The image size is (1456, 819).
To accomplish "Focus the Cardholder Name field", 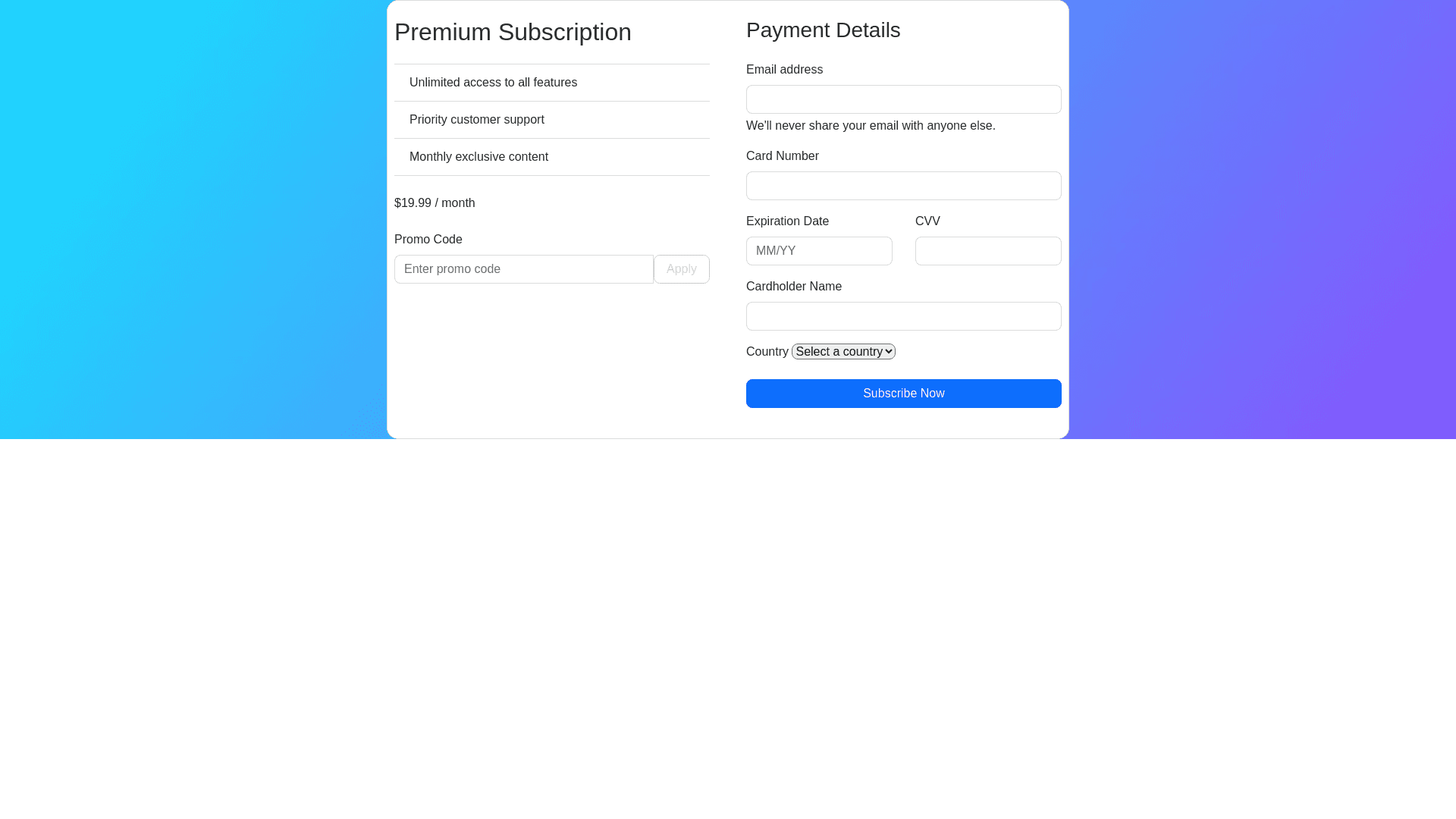I will click(903, 316).
